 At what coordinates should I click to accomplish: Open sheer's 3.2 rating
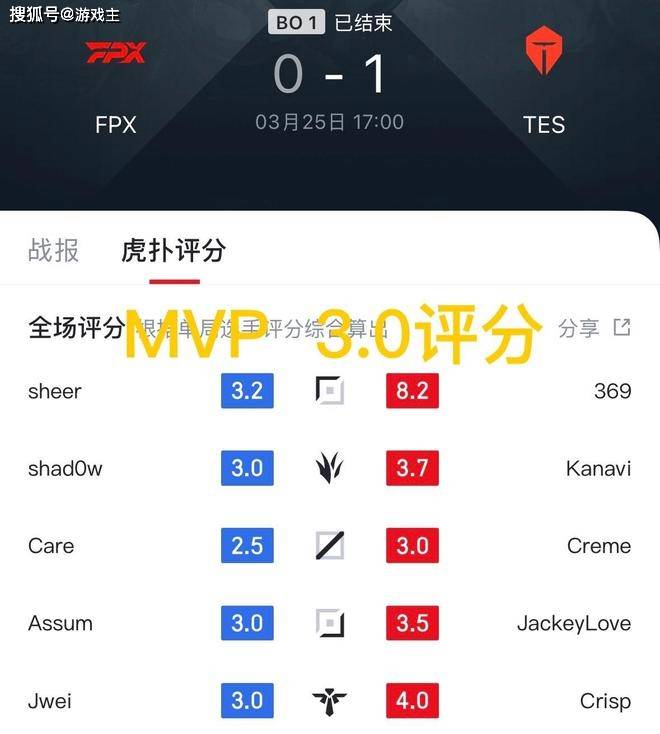click(x=247, y=391)
